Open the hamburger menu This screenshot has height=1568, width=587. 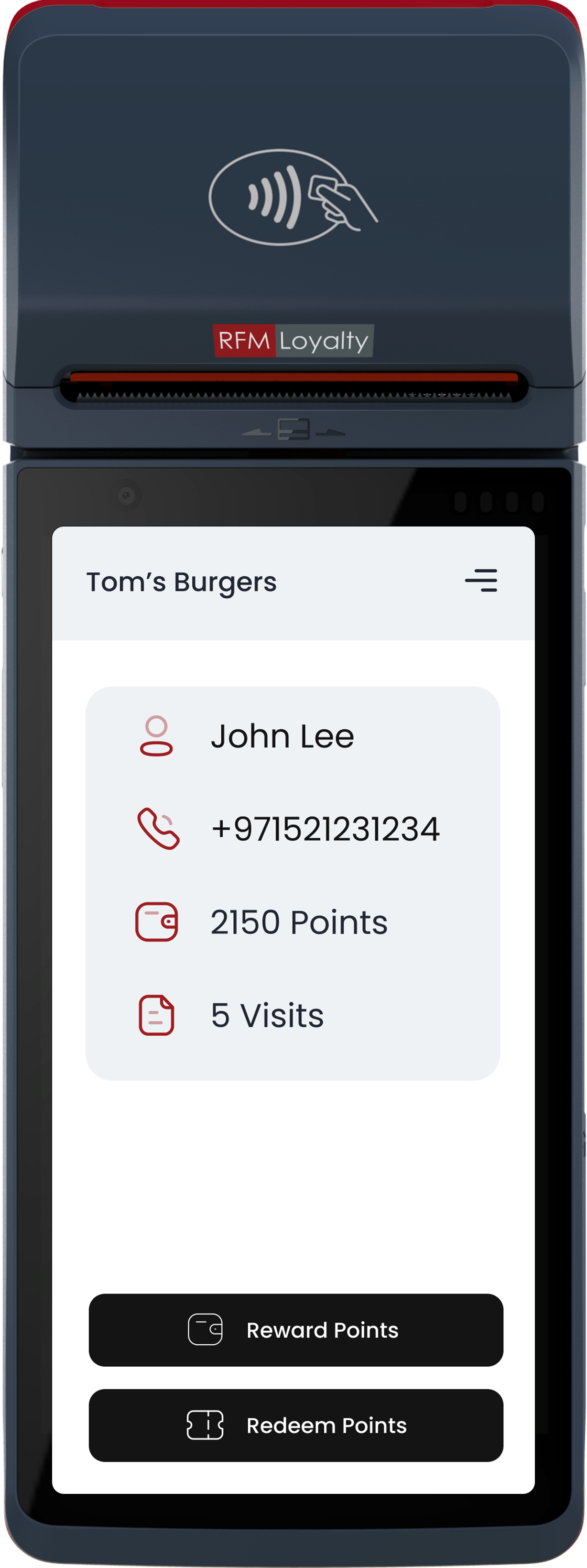(x=482, y=581)
